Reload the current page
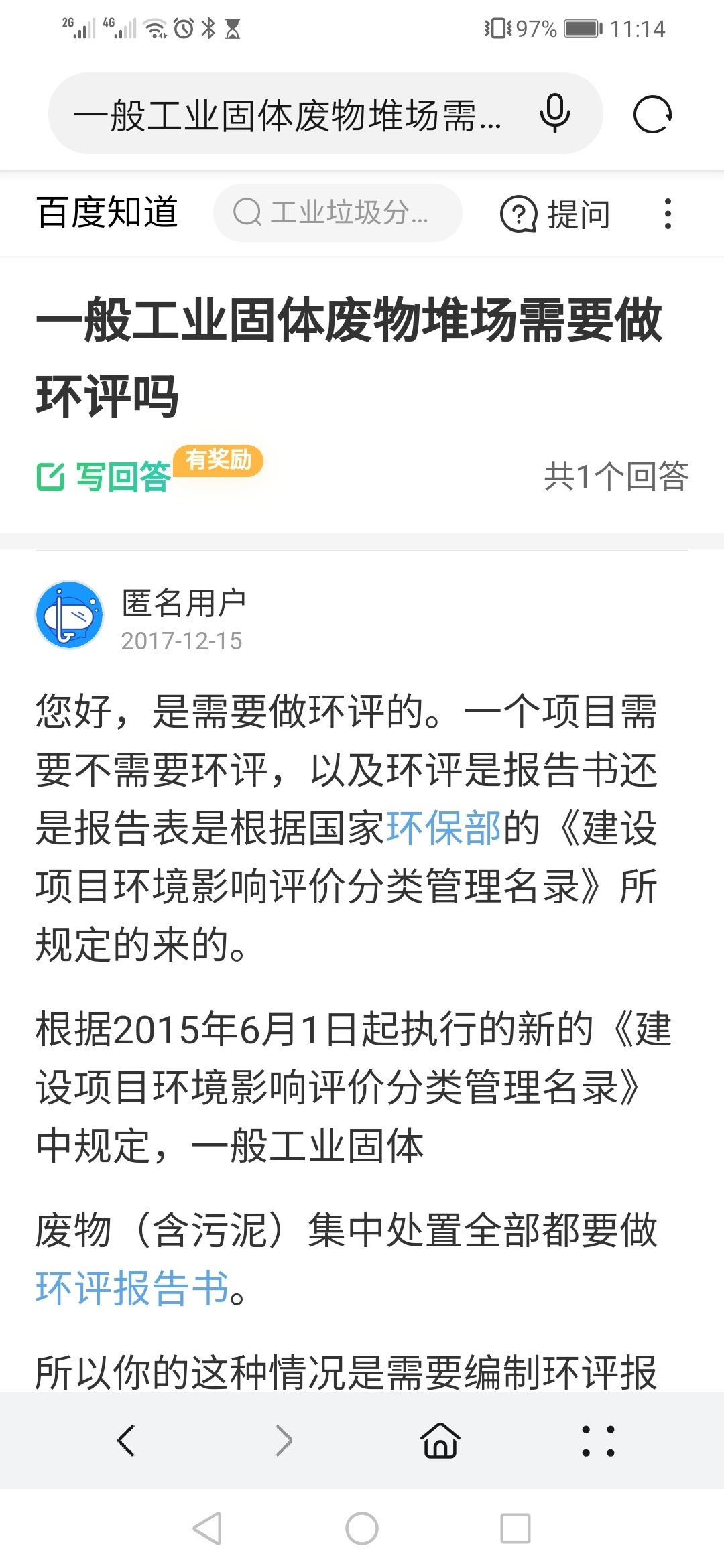The image size is (724, 1568). (x=652, y=115)
